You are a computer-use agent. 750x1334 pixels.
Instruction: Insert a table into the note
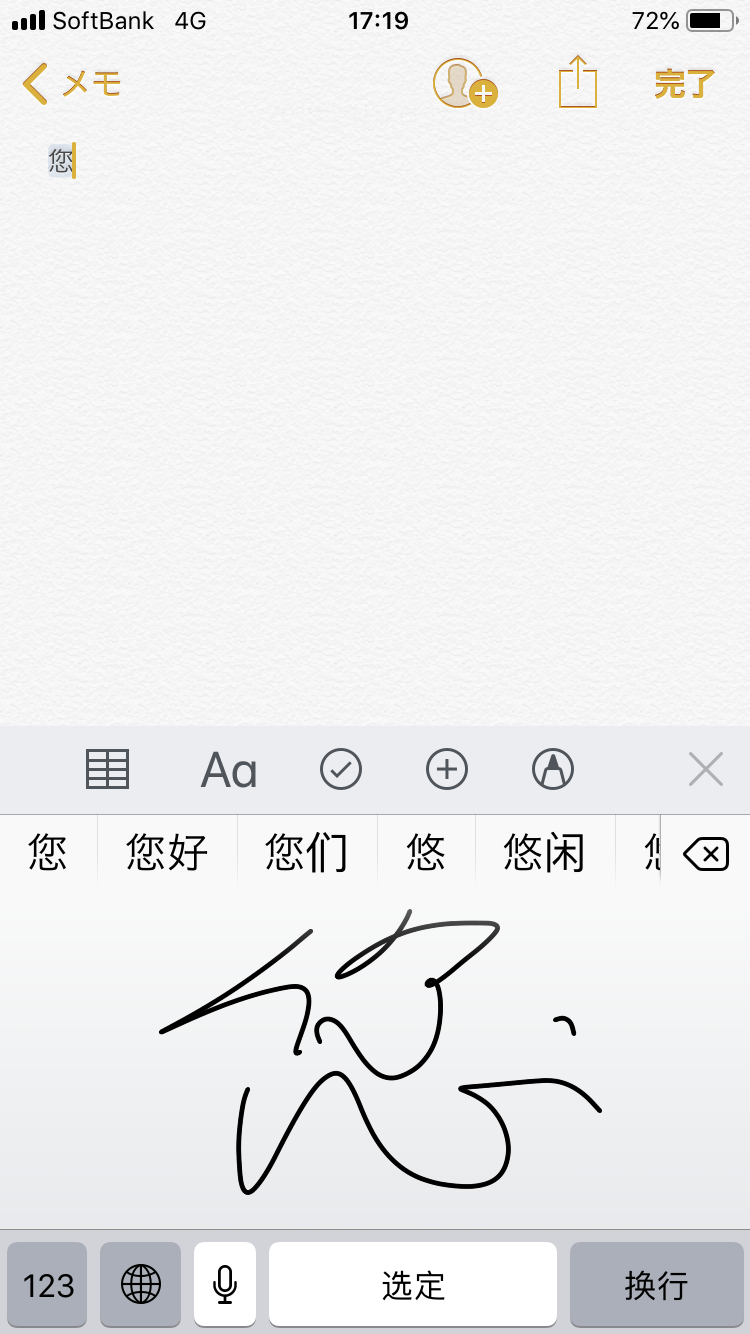[107, 770]
